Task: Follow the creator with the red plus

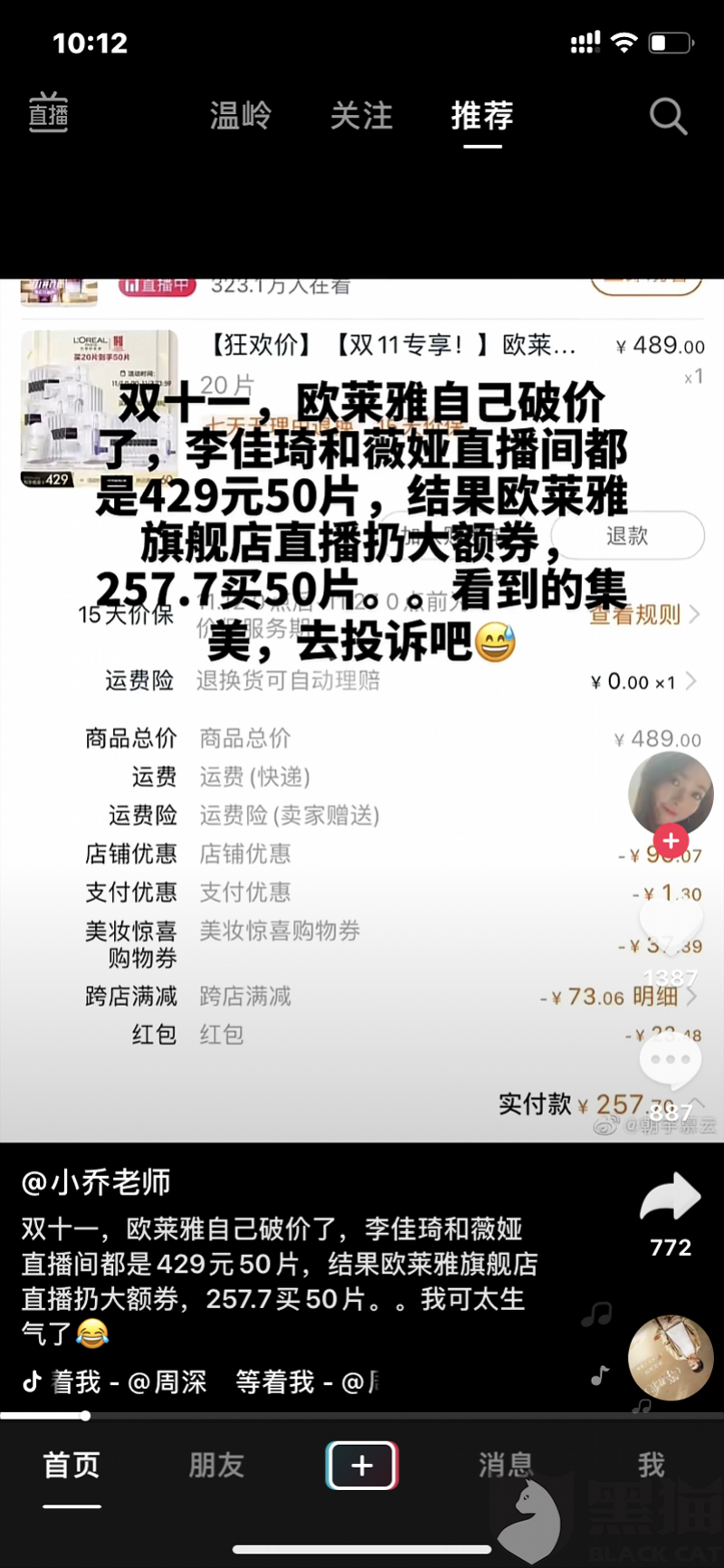Action: 671,841
